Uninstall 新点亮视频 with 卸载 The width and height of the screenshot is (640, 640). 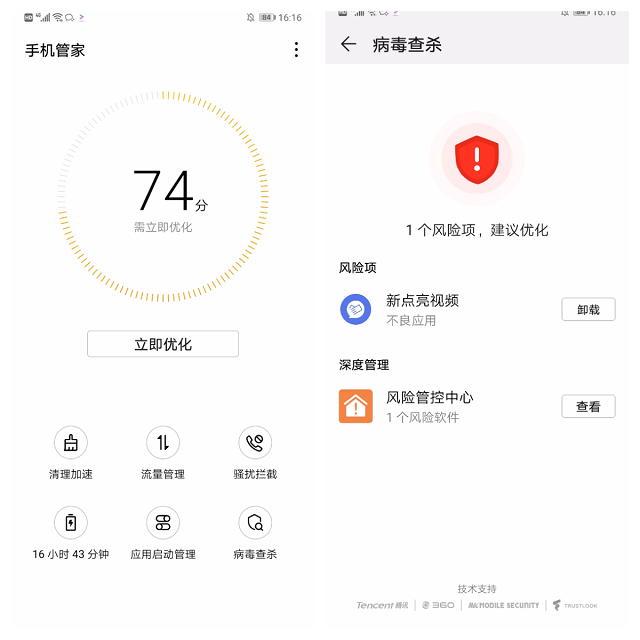click(588, 310)
